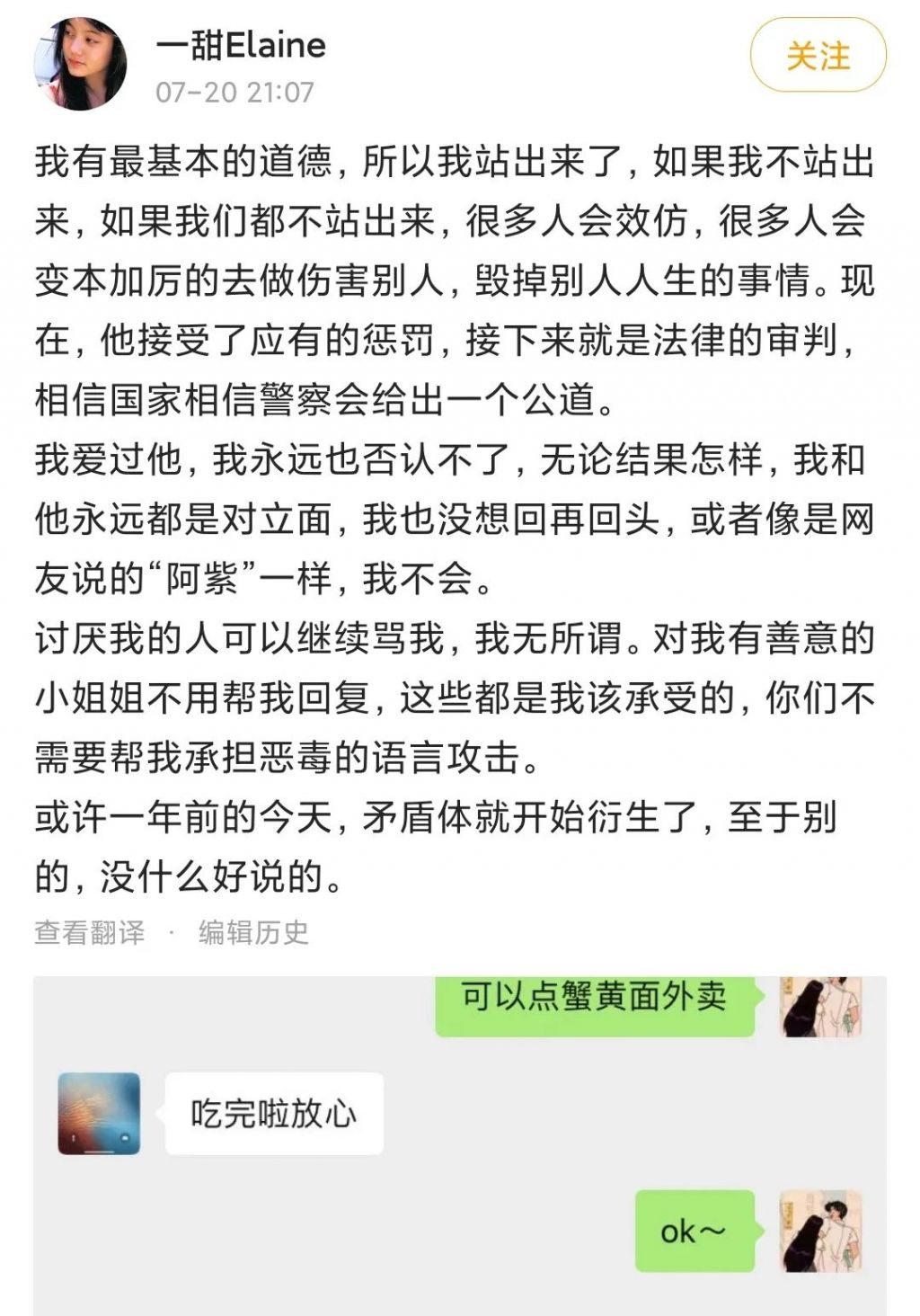Open the attached chat screenshot image
Screen dimensions: 920x1316
coord(460,1145)
